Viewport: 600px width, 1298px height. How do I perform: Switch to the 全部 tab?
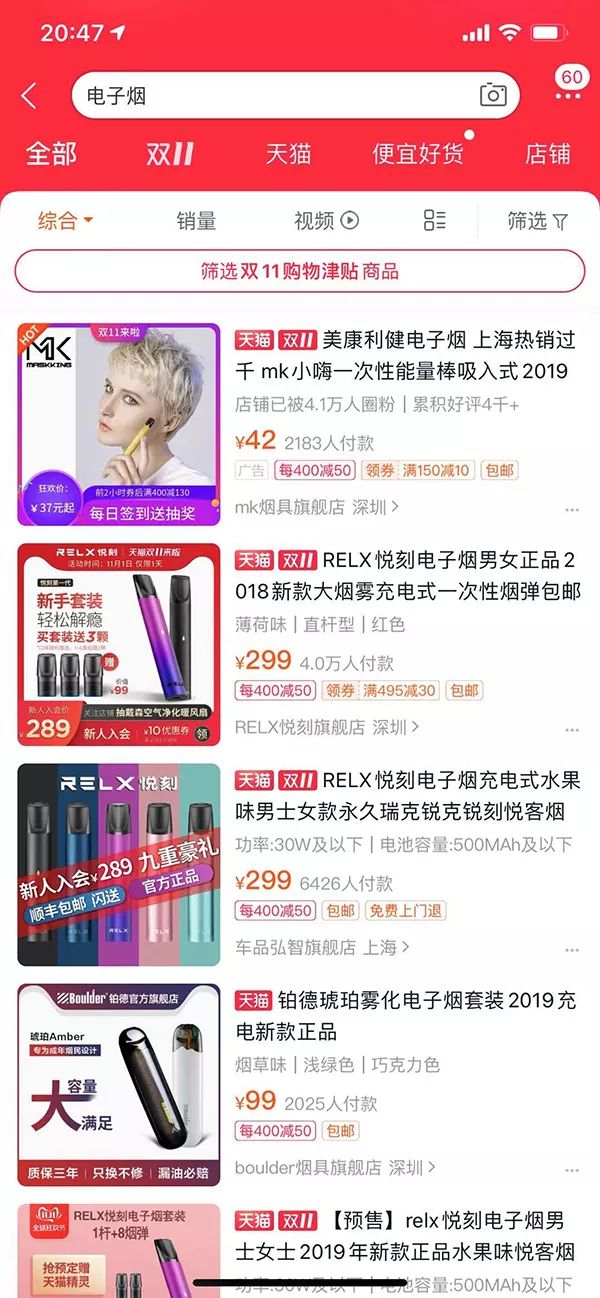[x=51, y=154]
